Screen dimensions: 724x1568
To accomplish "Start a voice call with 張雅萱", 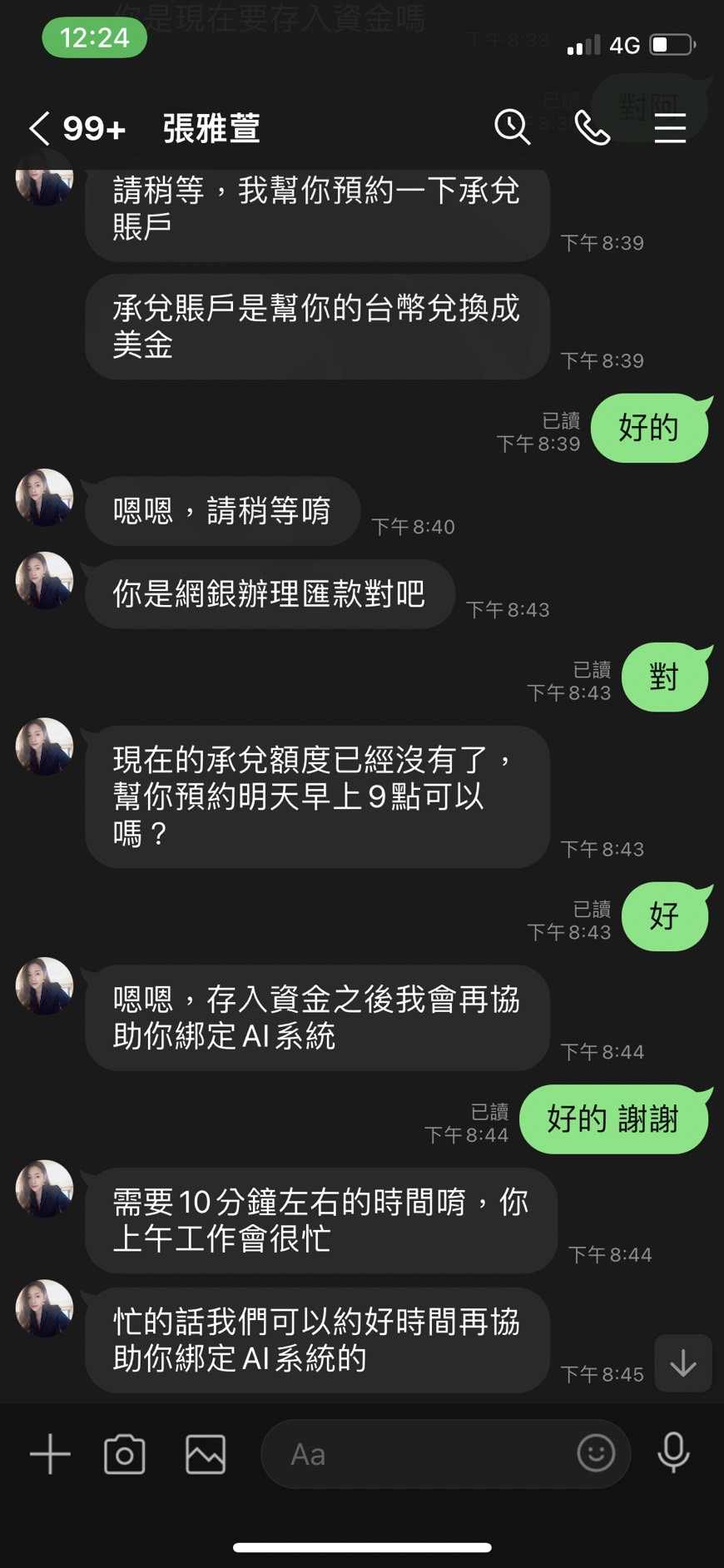I will click(x=593, y=128).
